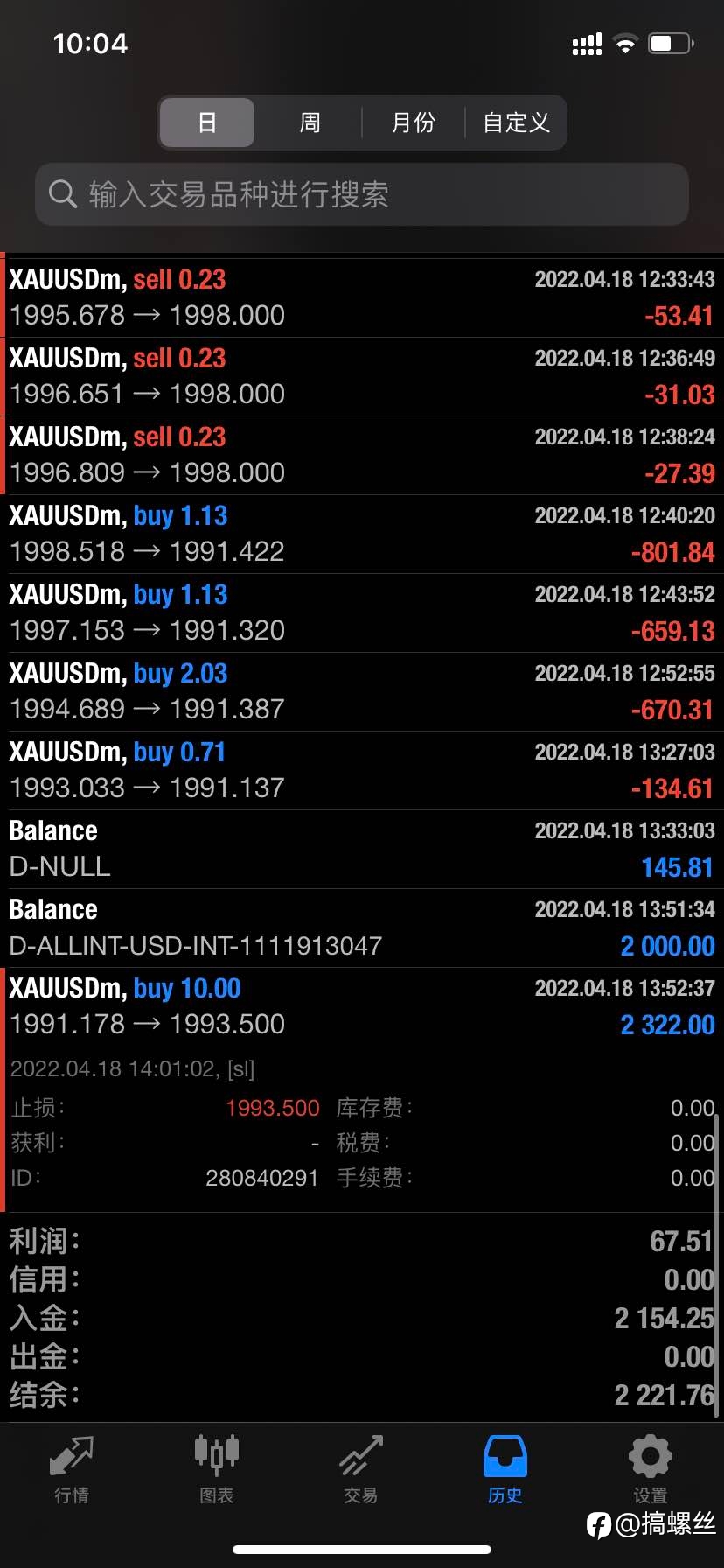Switch to the 月份 (month) period
This screenshot has height=1568, width=724.
pyautogui.click(x=413, y=122)
